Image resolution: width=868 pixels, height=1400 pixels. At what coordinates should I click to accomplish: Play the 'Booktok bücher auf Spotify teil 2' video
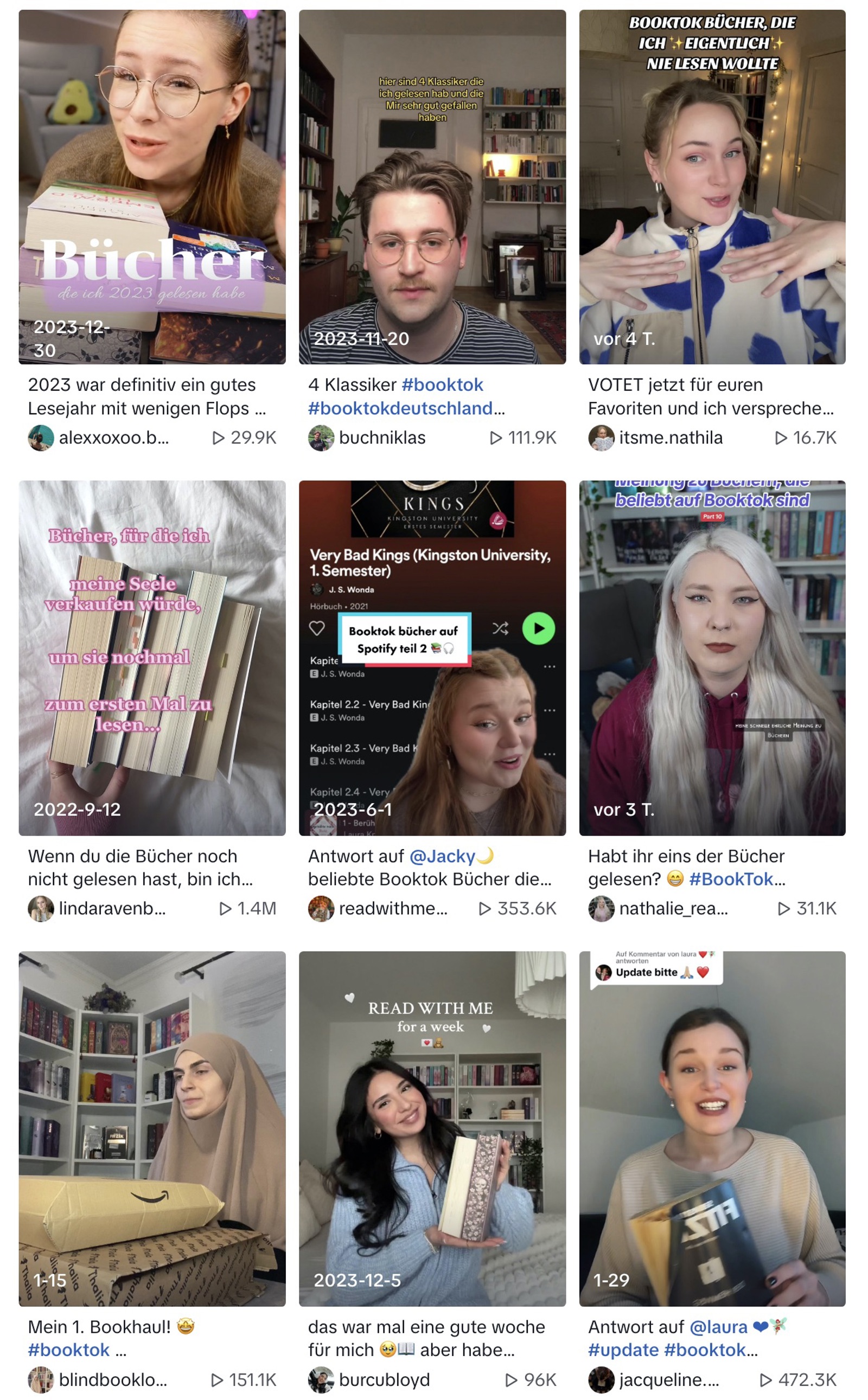432,658
